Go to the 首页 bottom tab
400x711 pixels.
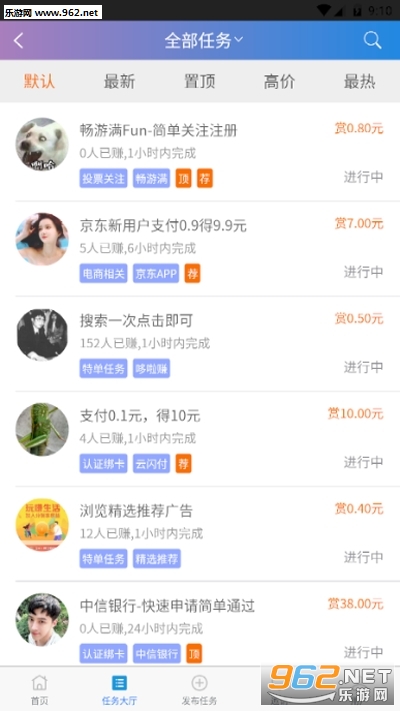coord(39,689)
